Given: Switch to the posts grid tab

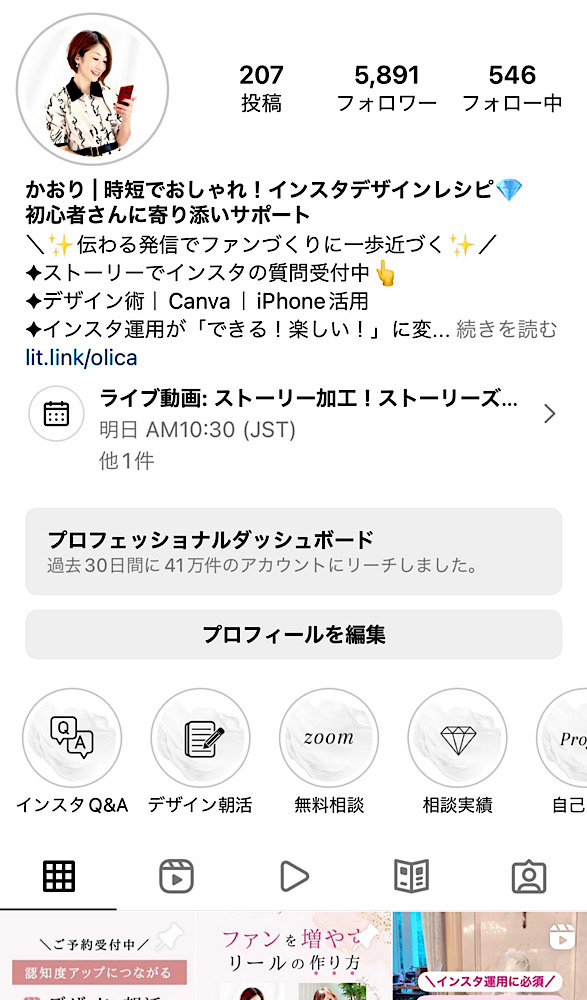Looking at the screenshot, I should 59,876.
